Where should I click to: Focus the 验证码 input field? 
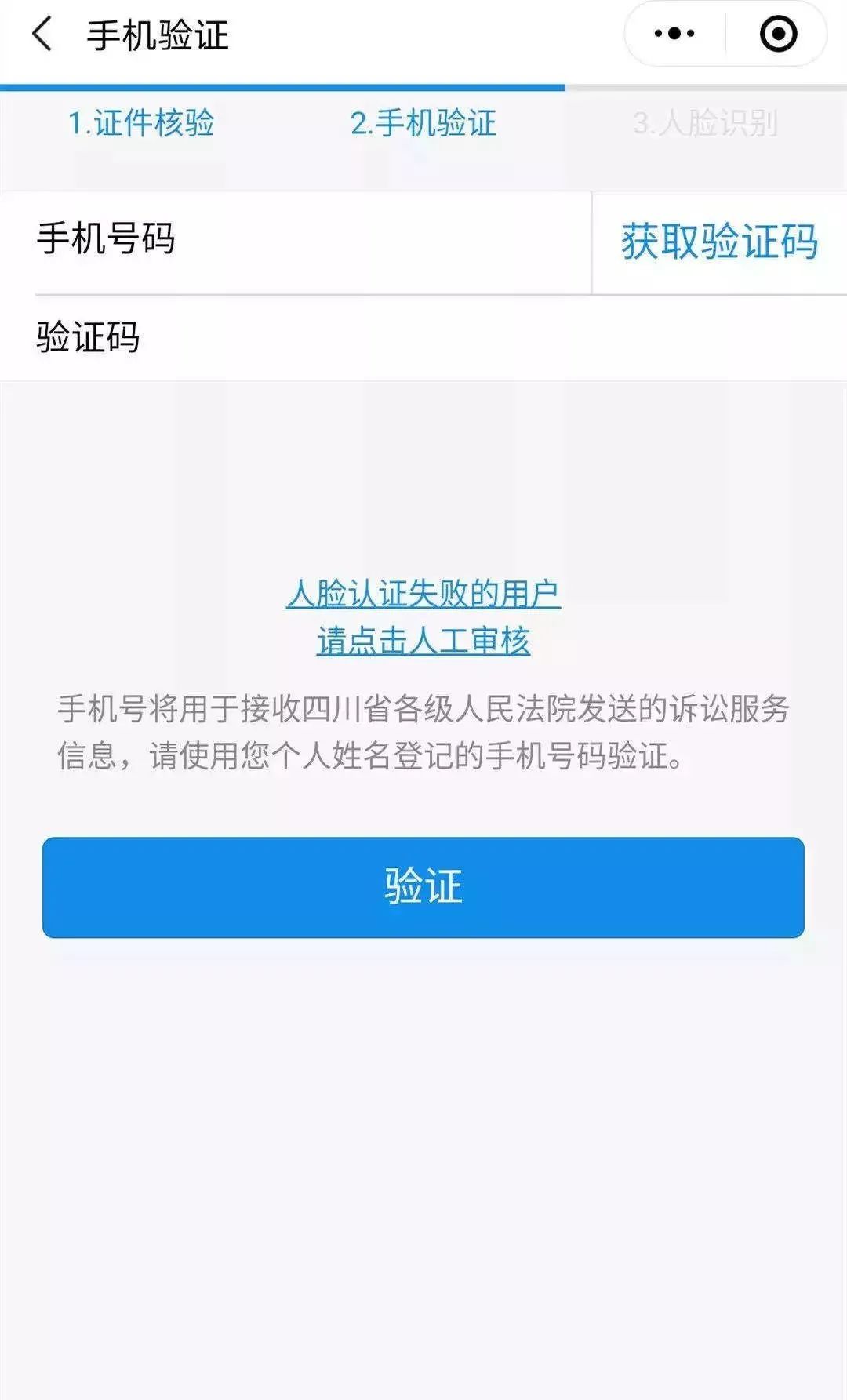pos(471,338)
